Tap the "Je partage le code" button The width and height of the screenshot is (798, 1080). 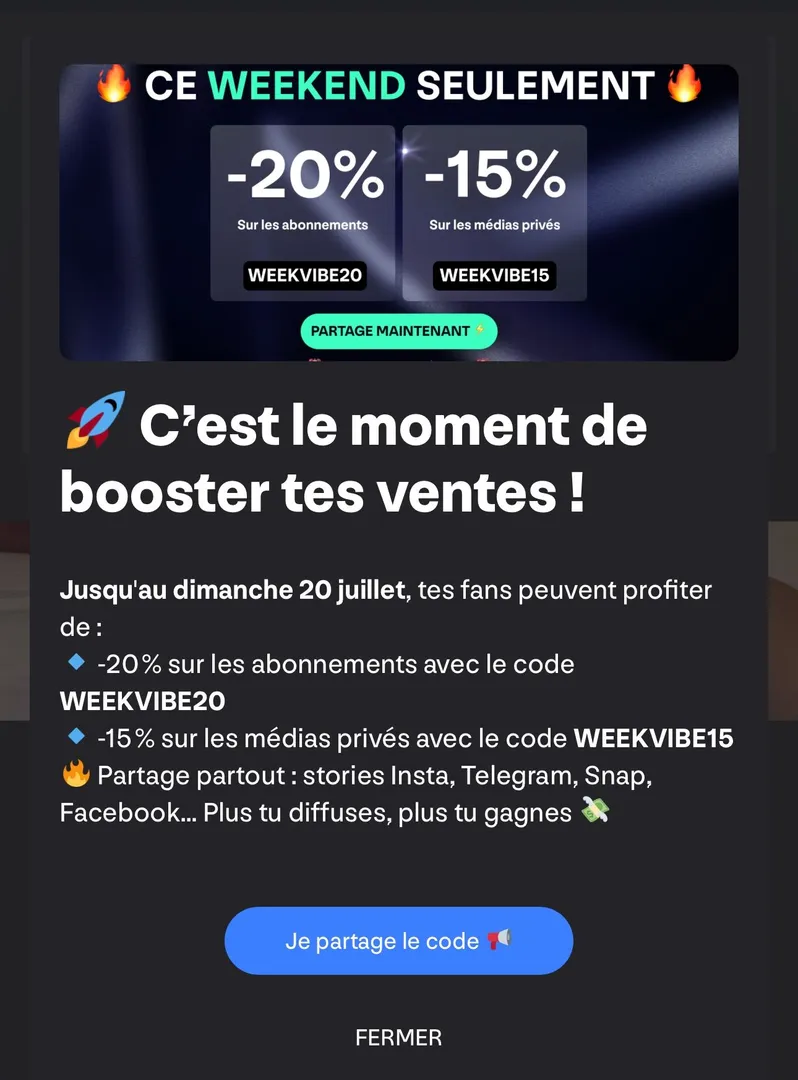click(398, 941)
